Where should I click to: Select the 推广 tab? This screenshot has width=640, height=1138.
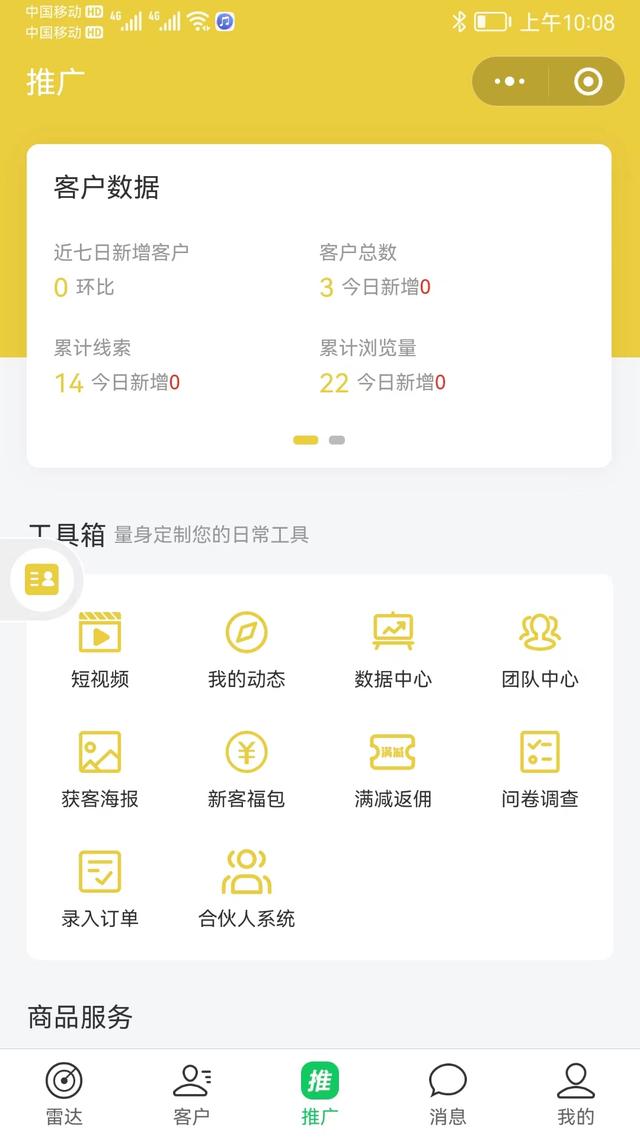320,1094
